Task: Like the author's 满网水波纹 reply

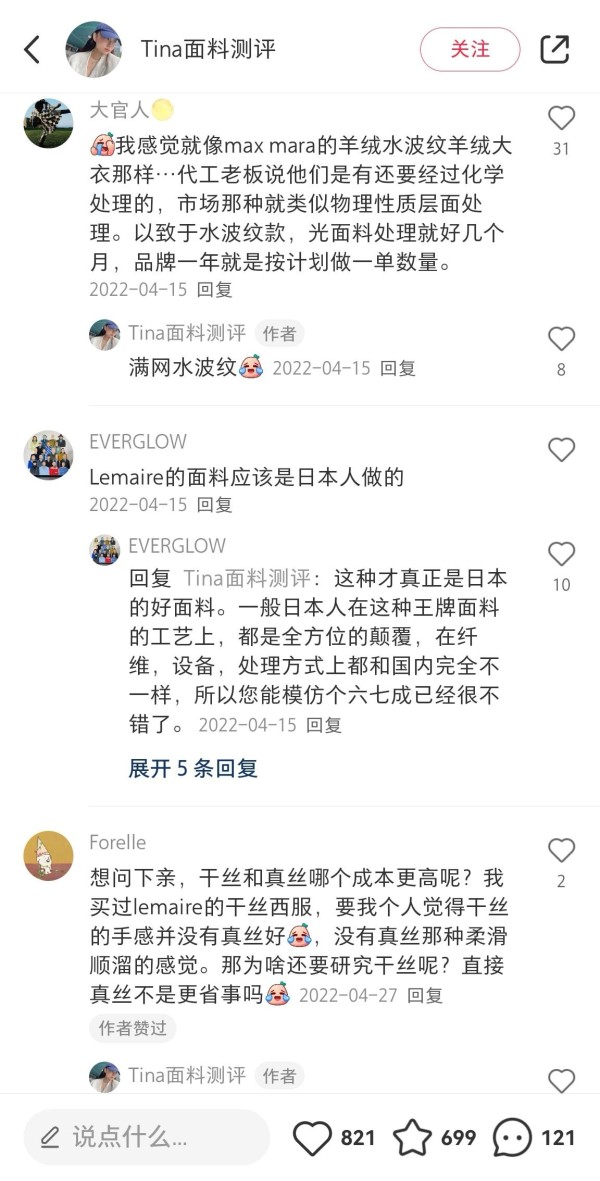Action: pos(561,339)
